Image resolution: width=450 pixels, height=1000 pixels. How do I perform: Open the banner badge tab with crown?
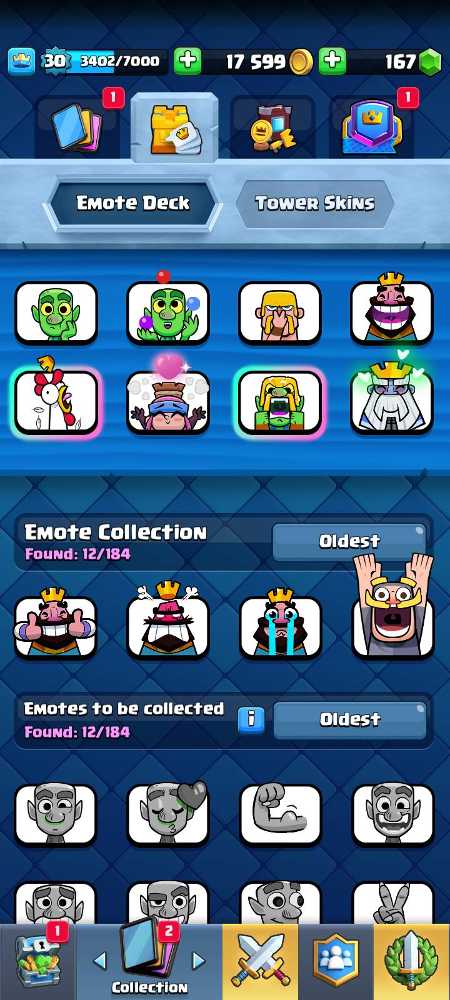pos(372,127)
